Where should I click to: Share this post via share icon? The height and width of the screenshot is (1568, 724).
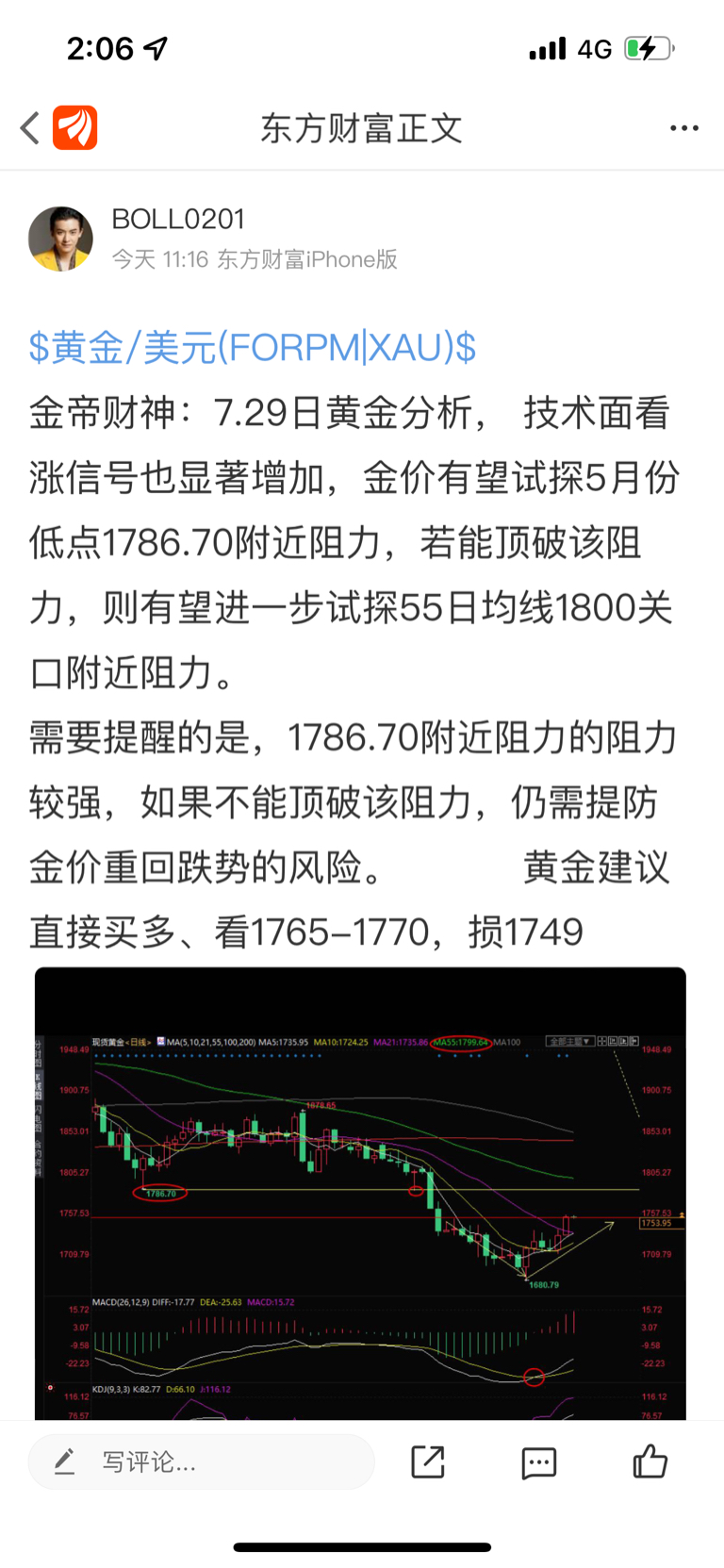(428, 1461)
